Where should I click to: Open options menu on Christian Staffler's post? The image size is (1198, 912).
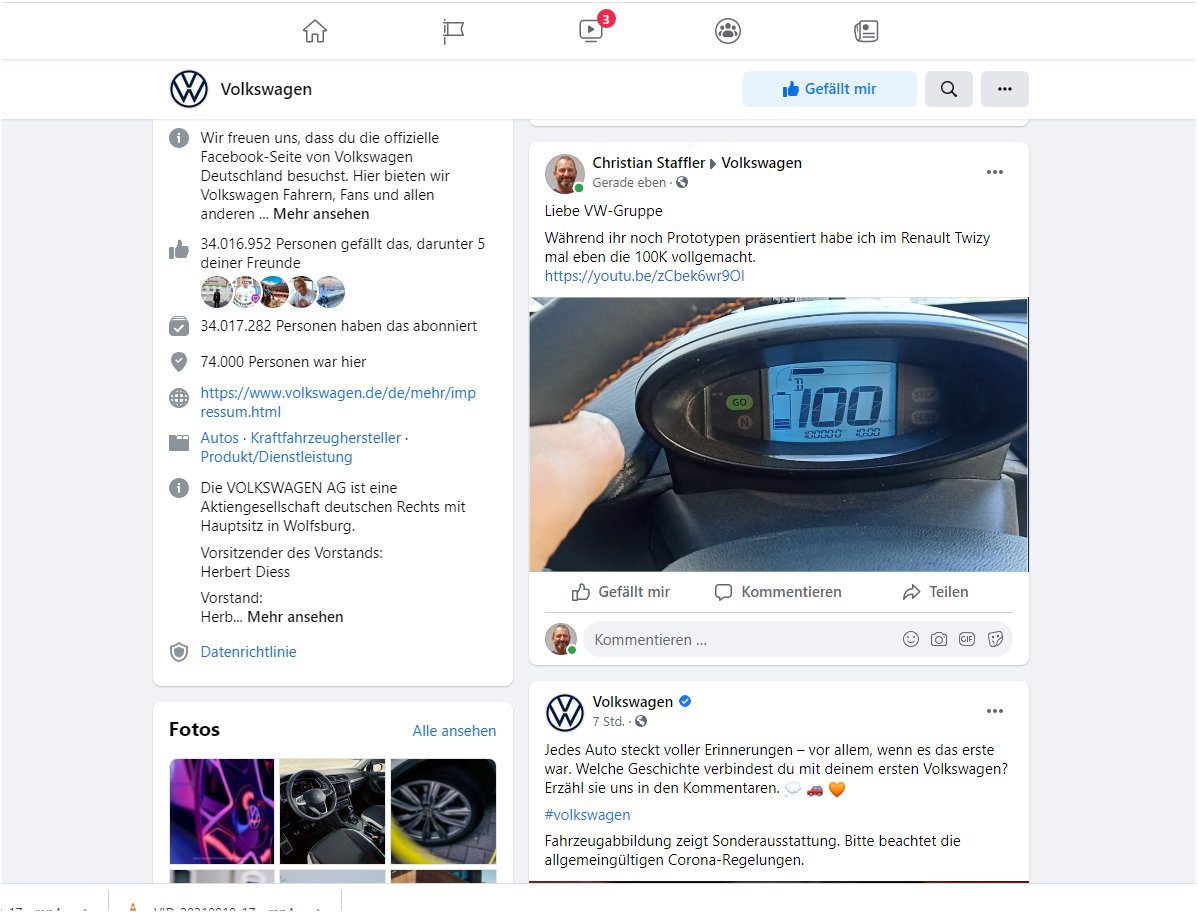click(994, 172)
